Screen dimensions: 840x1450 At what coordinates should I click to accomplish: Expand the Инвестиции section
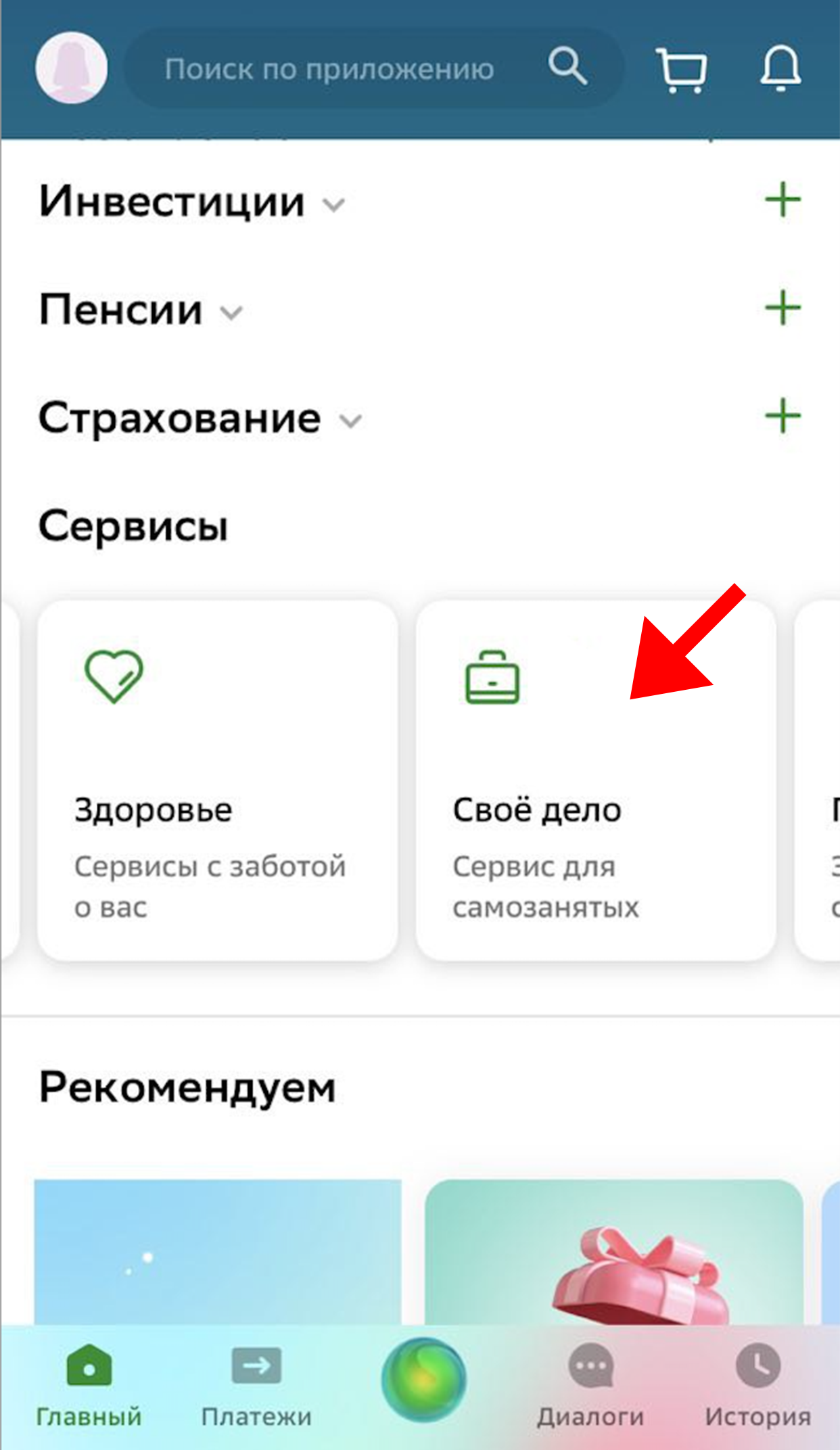click(193, 202)
